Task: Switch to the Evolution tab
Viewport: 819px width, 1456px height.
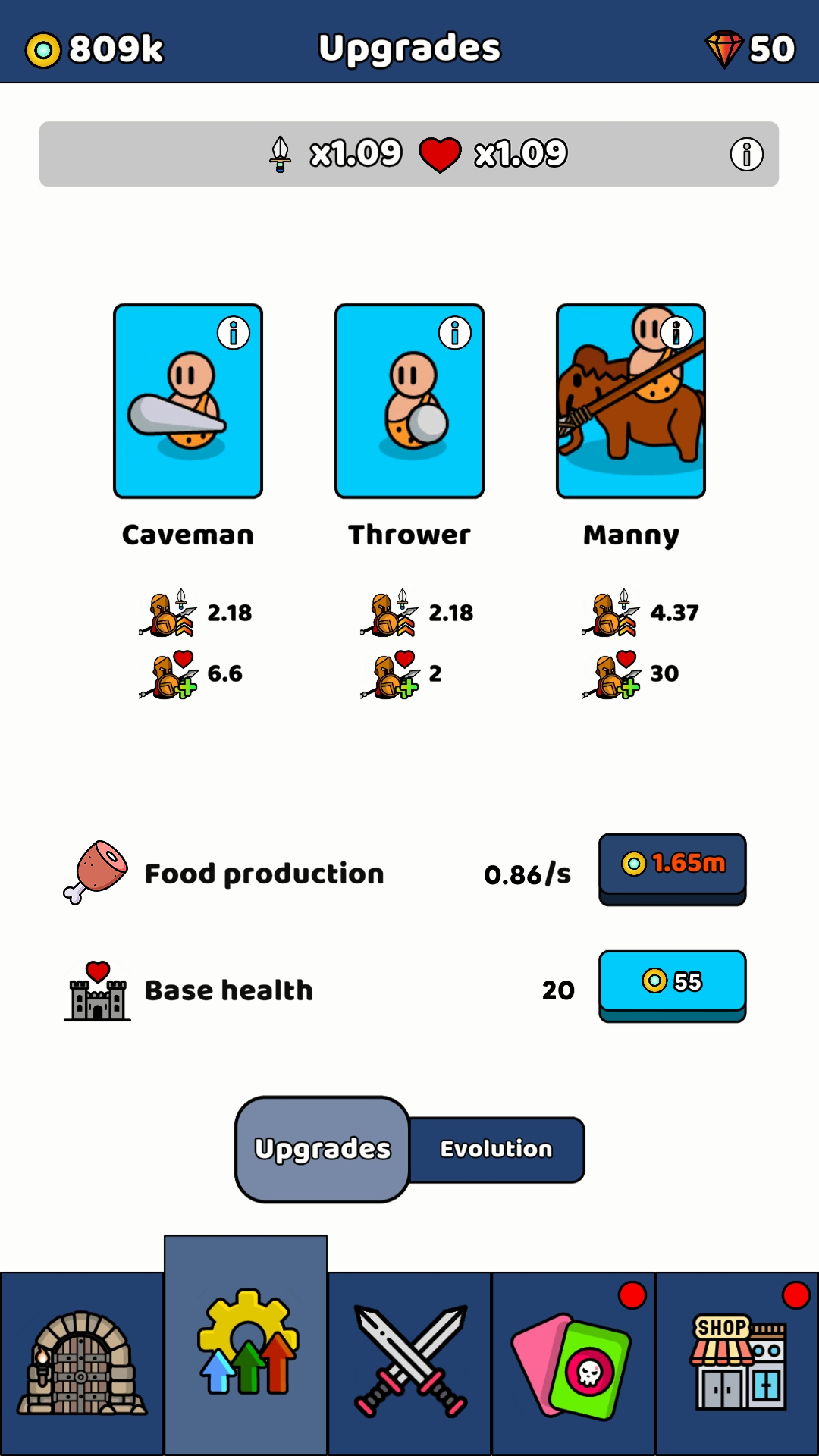Action: (497, 1150)
